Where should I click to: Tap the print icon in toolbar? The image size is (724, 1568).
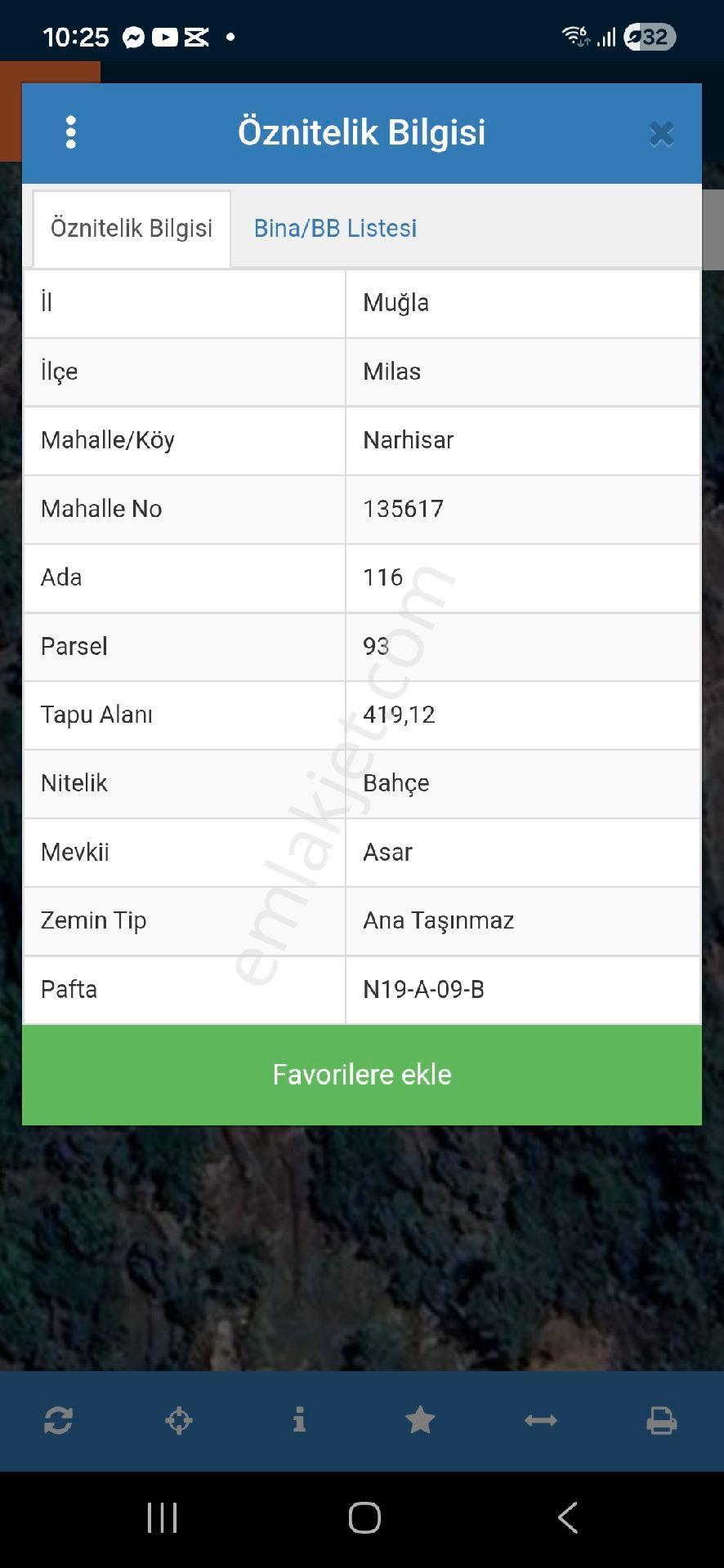click(x=661, y=1420)
